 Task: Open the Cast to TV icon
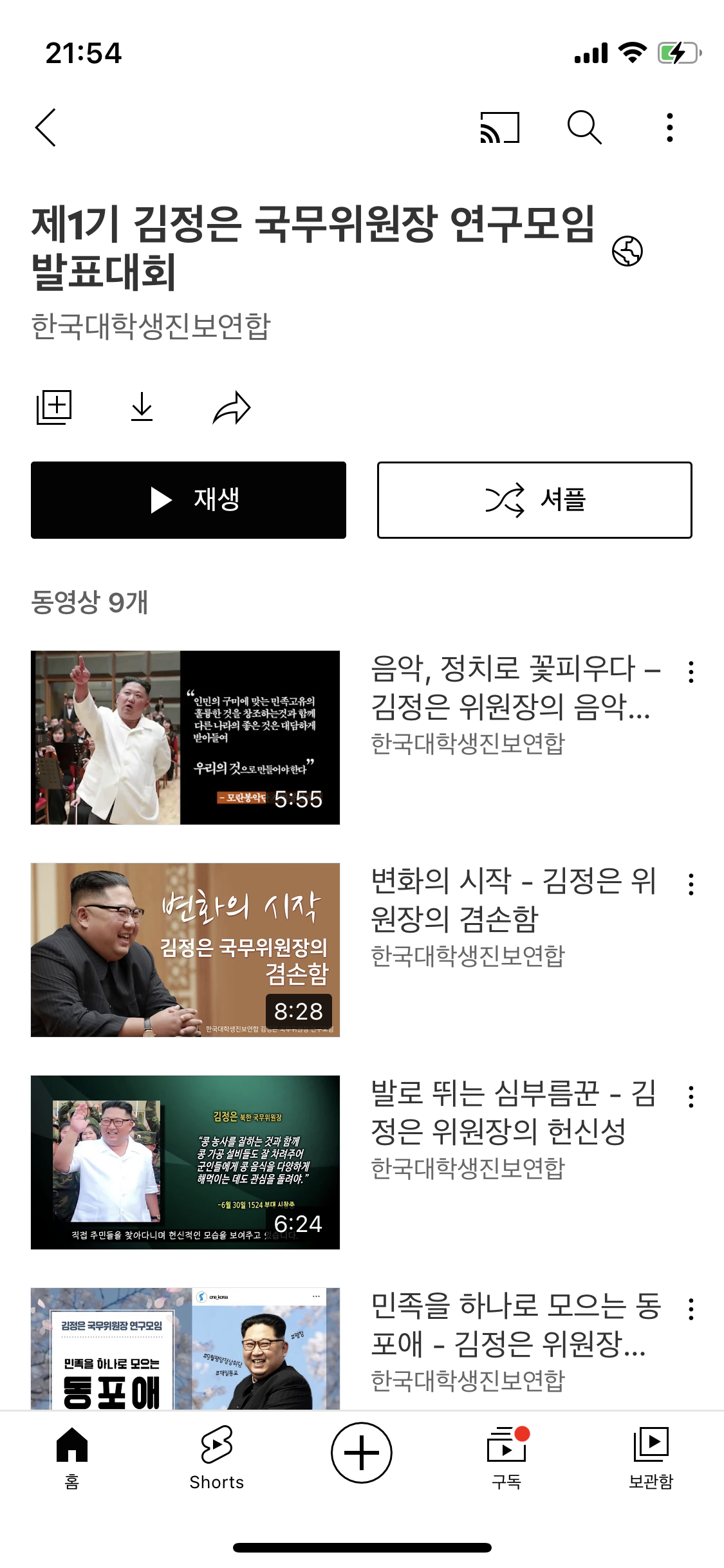click(499, 127)
